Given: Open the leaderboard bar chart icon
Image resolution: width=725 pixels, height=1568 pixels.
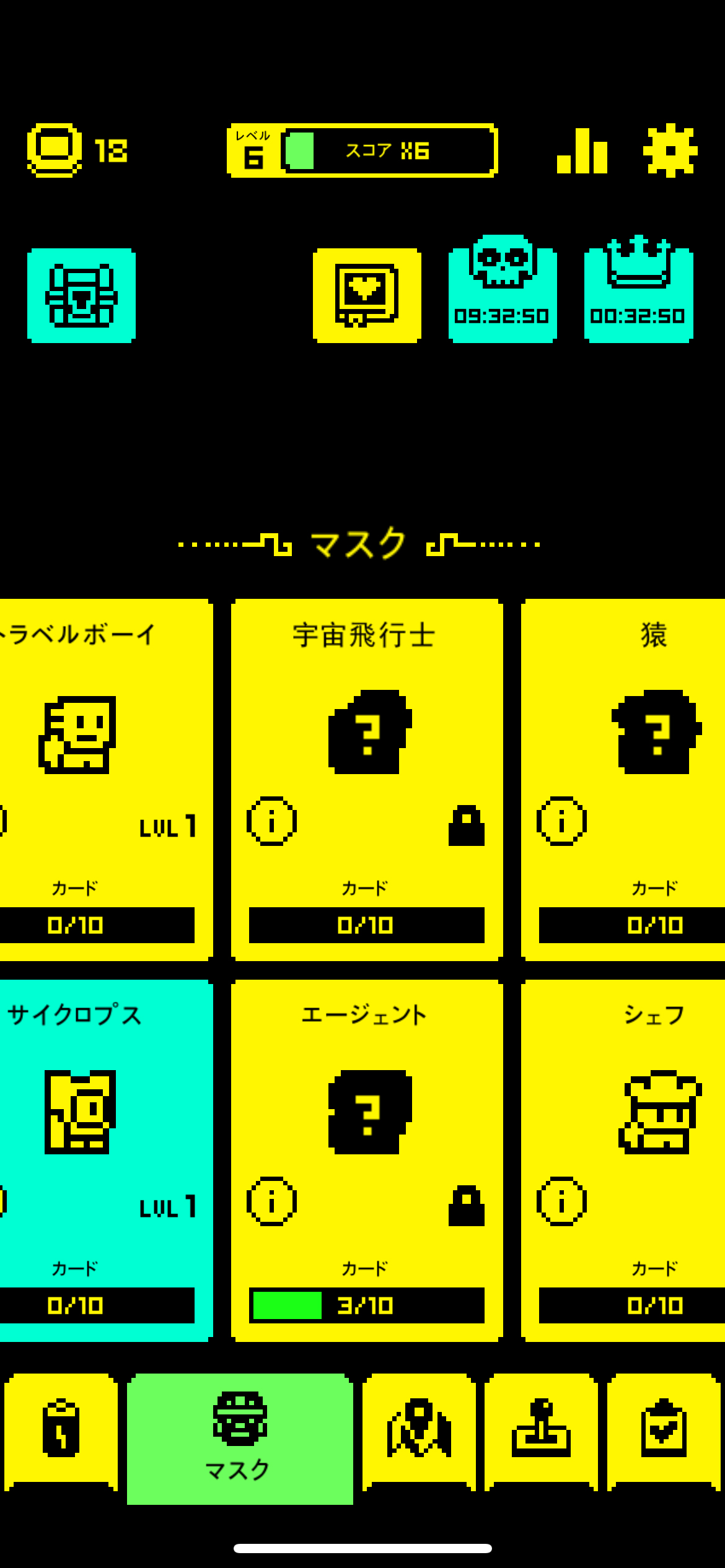Looking at the screenshot, I should 582,151.
